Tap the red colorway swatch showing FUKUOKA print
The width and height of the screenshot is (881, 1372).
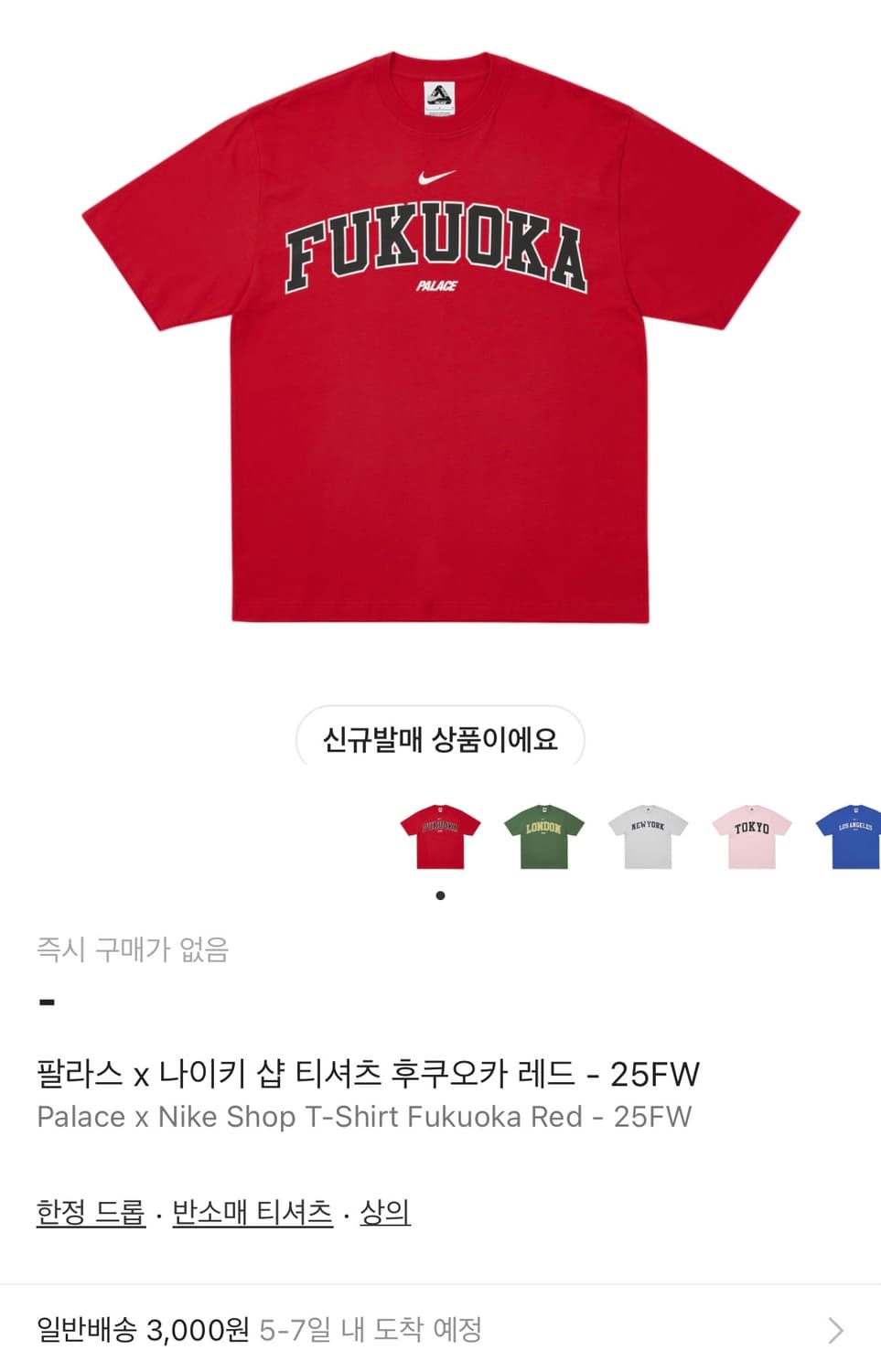tap(440, 834)
